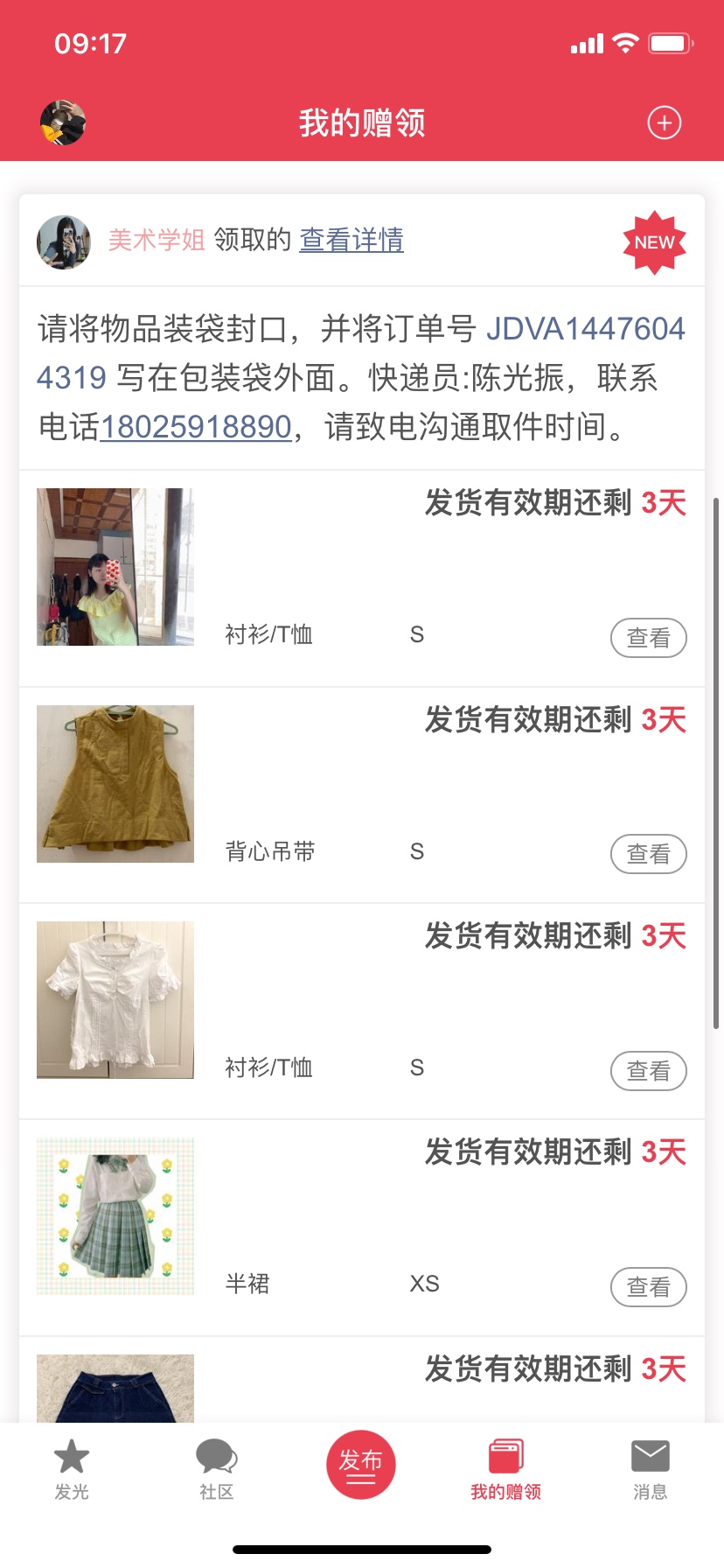Open 美术学姐's profile link

coord(157,240)
